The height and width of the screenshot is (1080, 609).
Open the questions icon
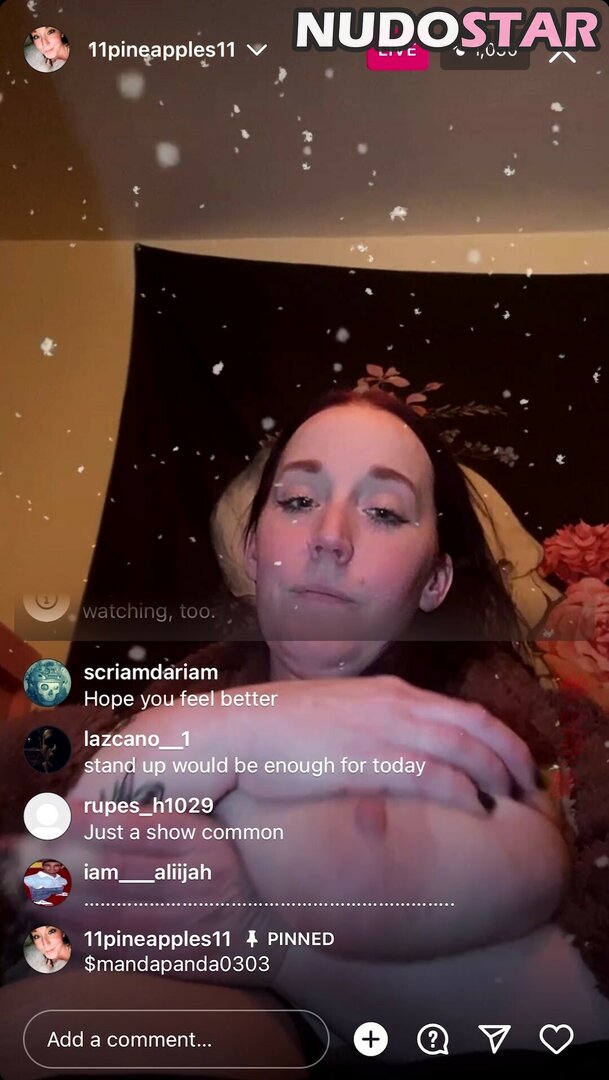click(x=432, y=1039)
